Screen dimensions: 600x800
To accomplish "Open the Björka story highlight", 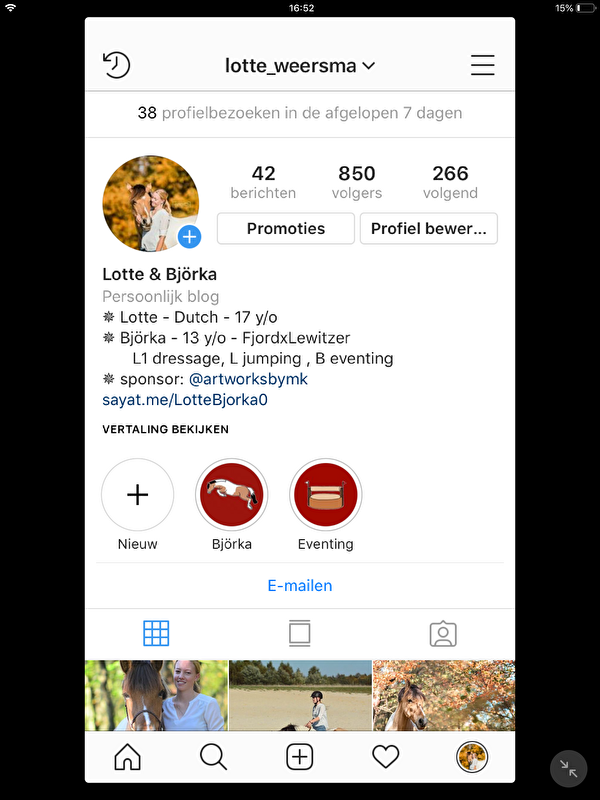I will 232,495.
